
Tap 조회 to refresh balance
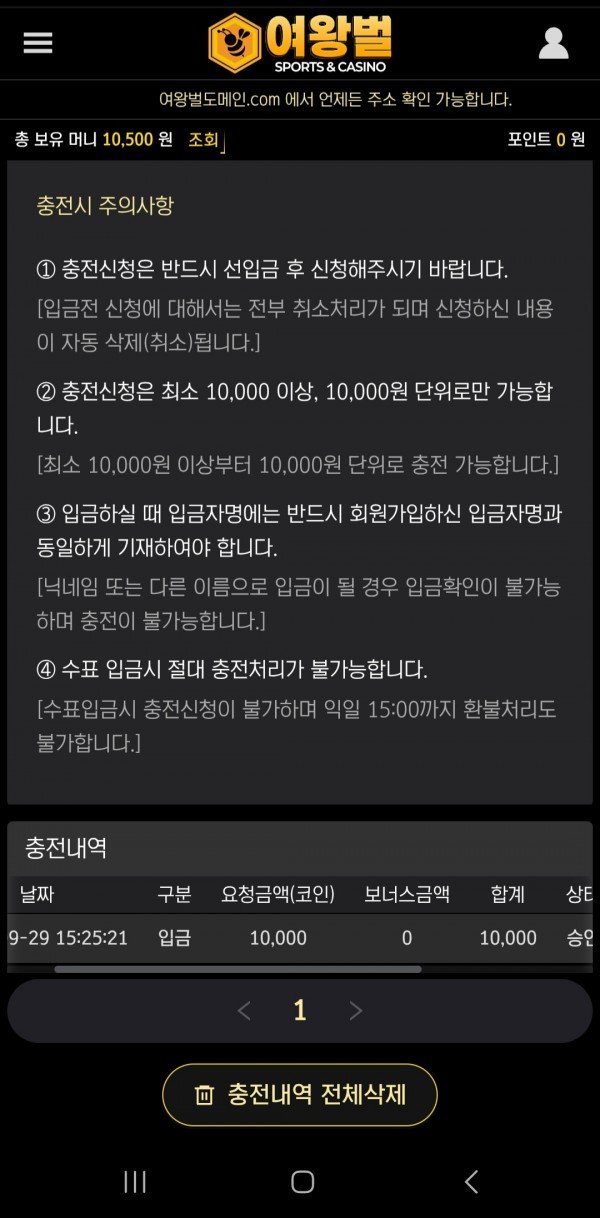tap(203, 140)
